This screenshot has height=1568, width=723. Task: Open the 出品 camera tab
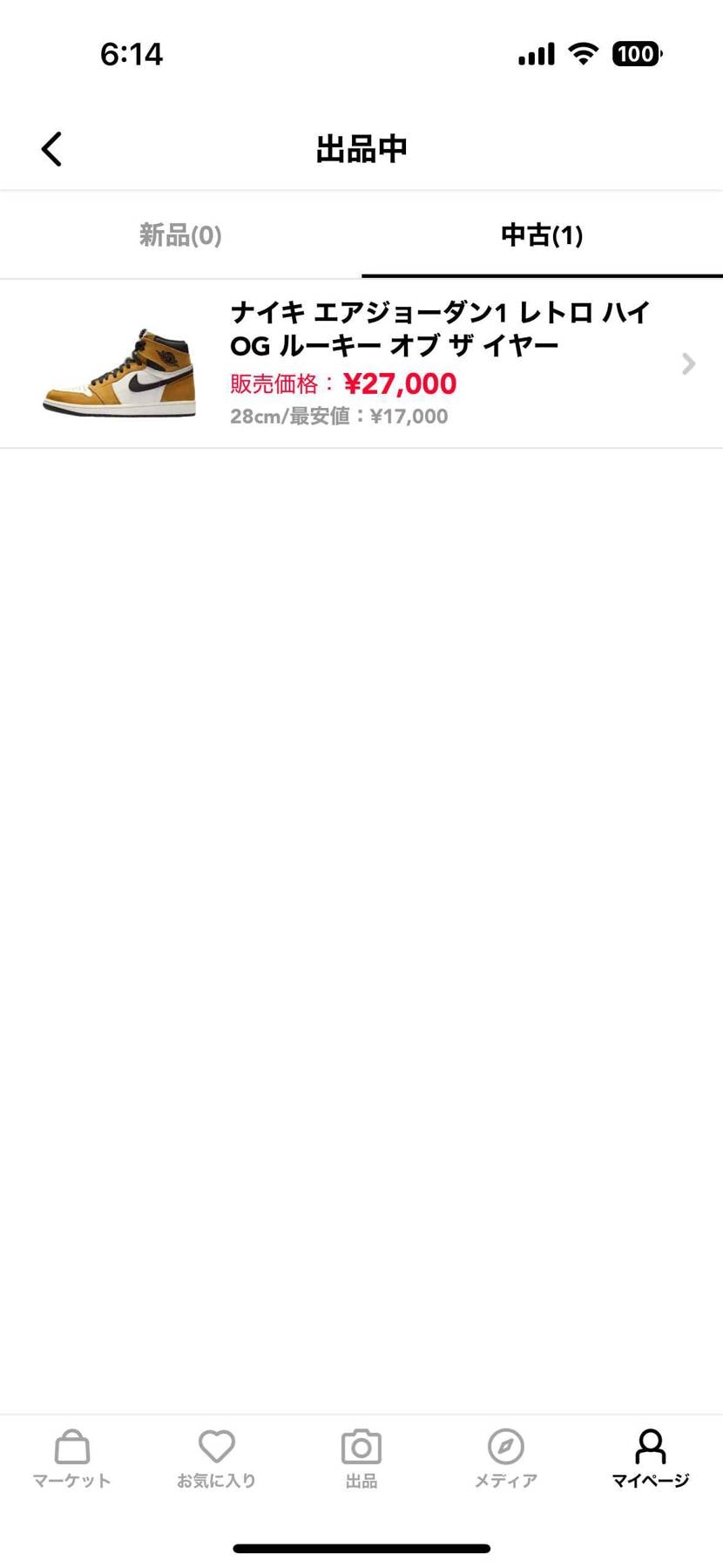361,1459
